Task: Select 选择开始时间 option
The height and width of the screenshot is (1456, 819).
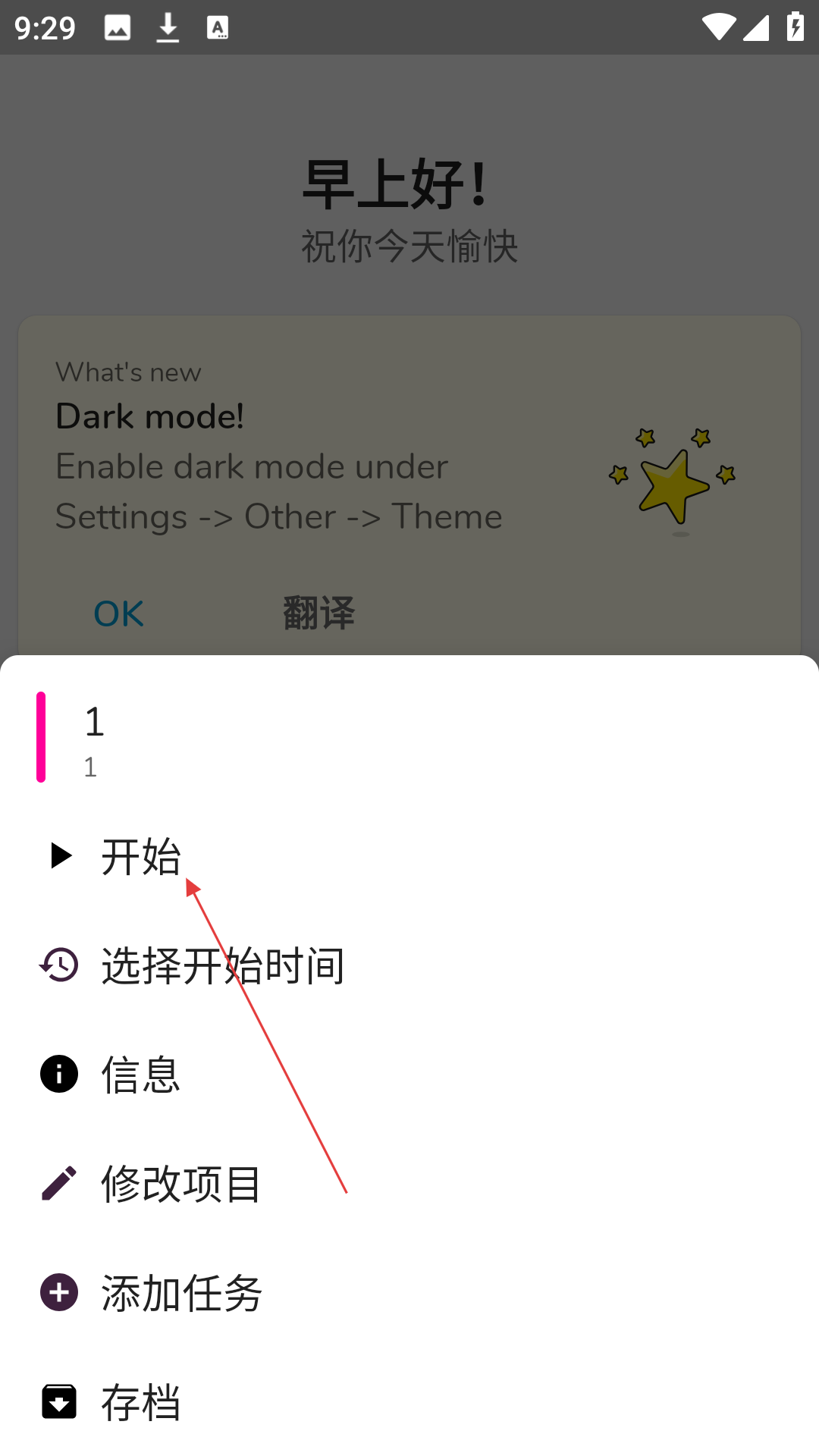Action: click(409, 965)
